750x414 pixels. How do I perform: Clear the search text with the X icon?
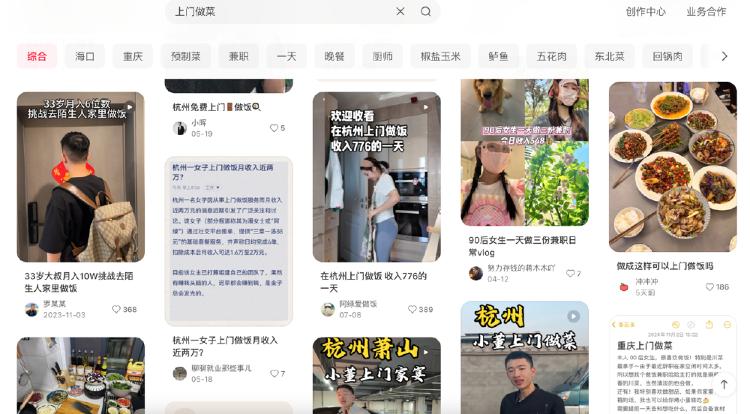pos(400,11)
